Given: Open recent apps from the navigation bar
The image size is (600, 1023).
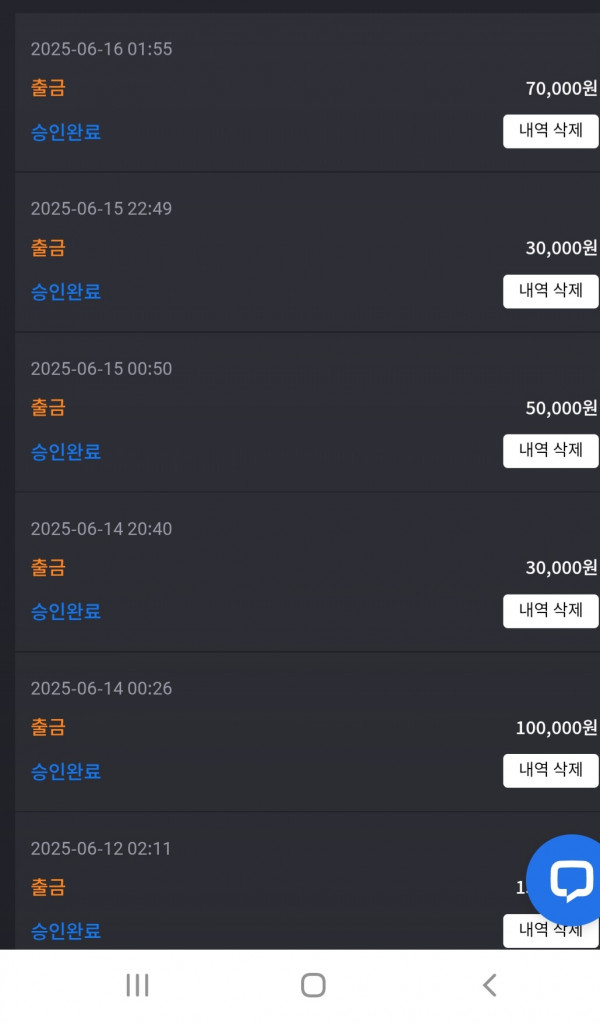Looking at the screenshot, I should (x=138, y=985).
